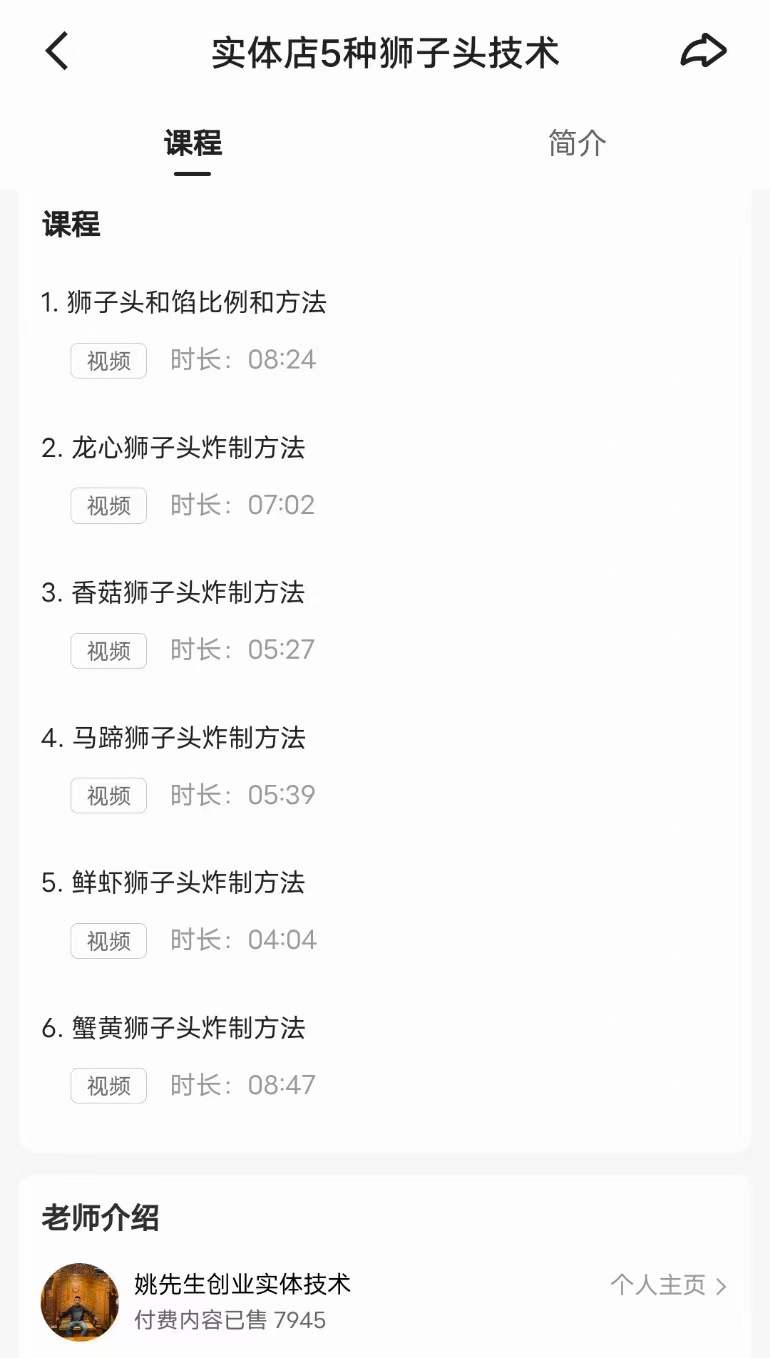Click the 视频 badge on lesson 4

point(107,795)
